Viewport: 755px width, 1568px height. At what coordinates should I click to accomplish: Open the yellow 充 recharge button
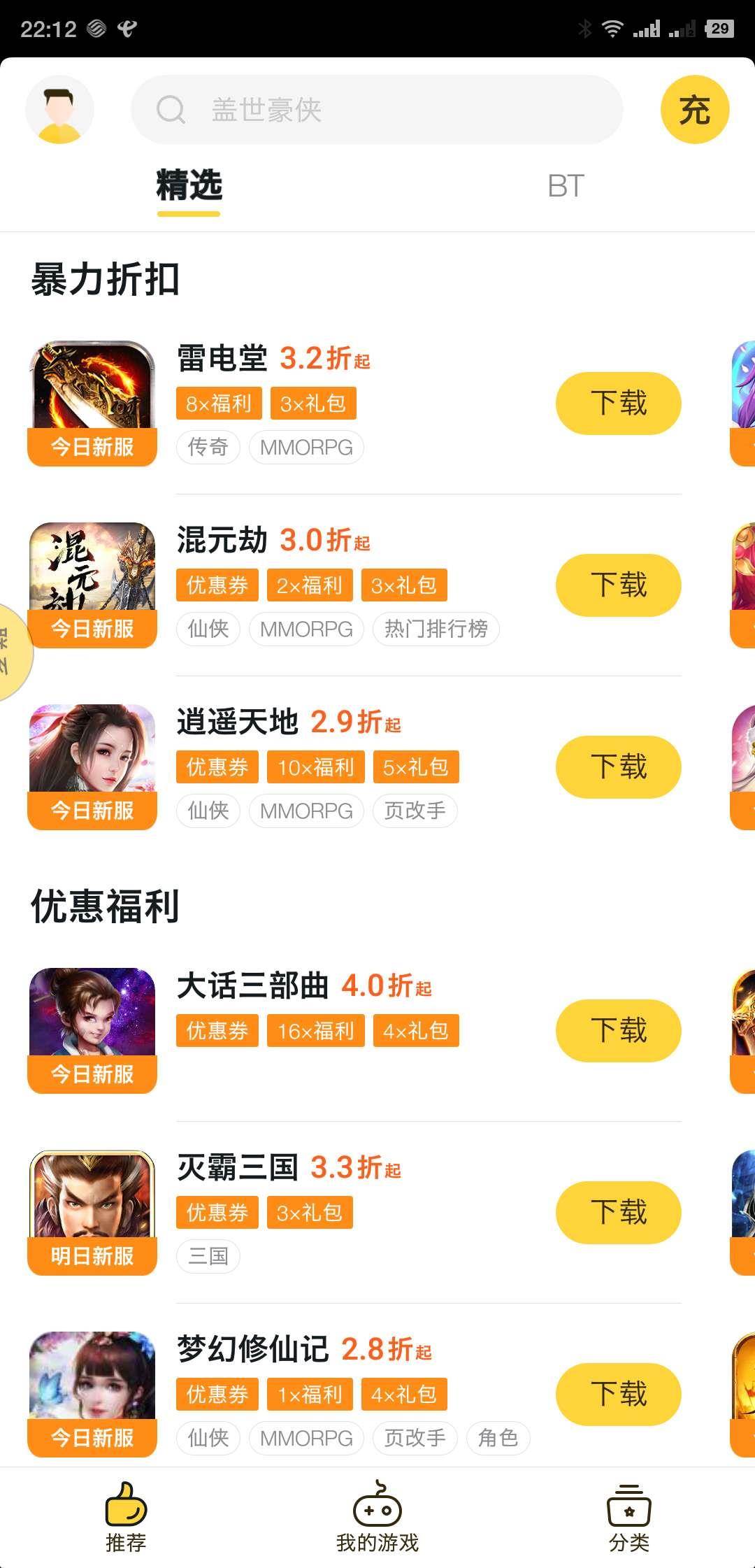click(694, 110)
